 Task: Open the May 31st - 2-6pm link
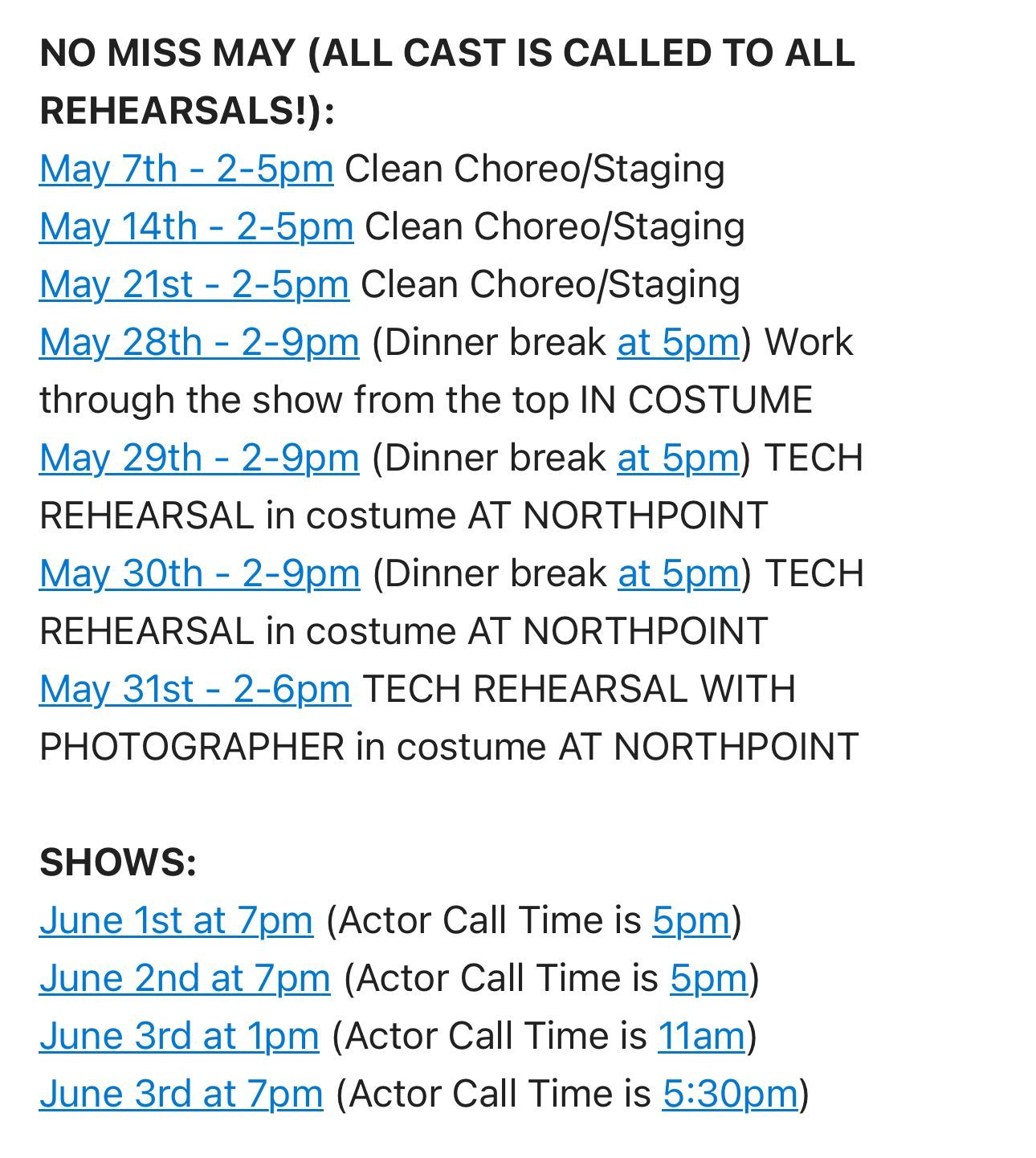[x=194, y=690]
